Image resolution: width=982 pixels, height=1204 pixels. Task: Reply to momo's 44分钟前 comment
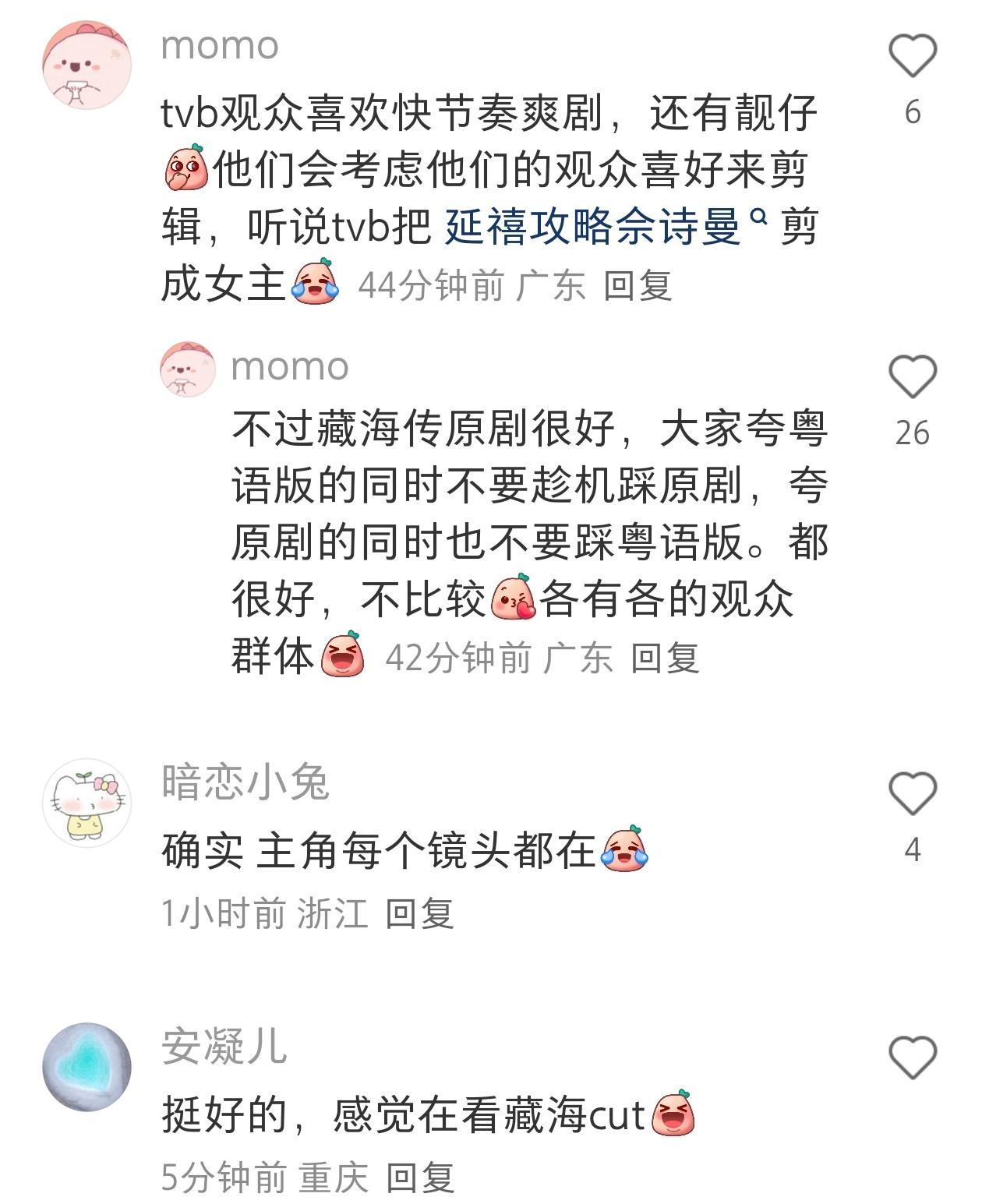pyautogui.click(x=637, y=285)
